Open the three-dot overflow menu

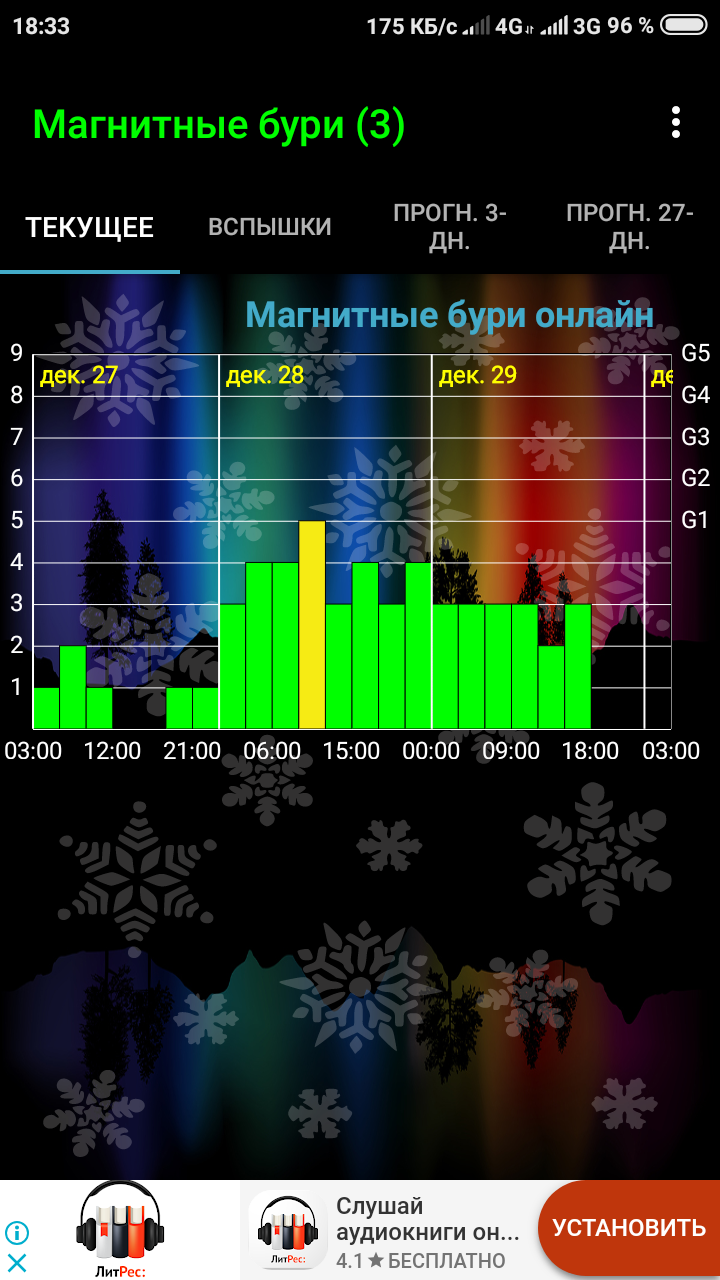676,122
